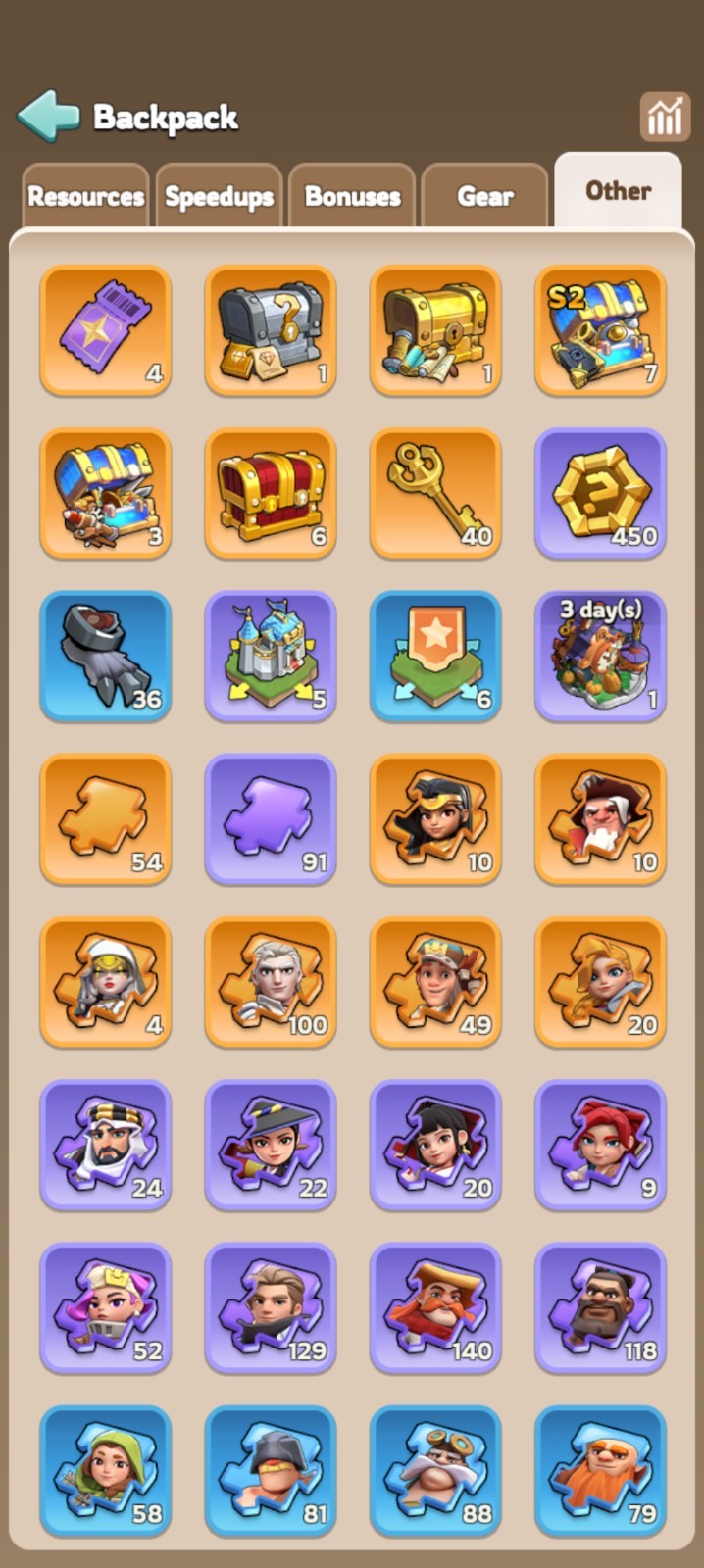Select the Other tab
704x1568 pixels.
[x=618, y=191]
